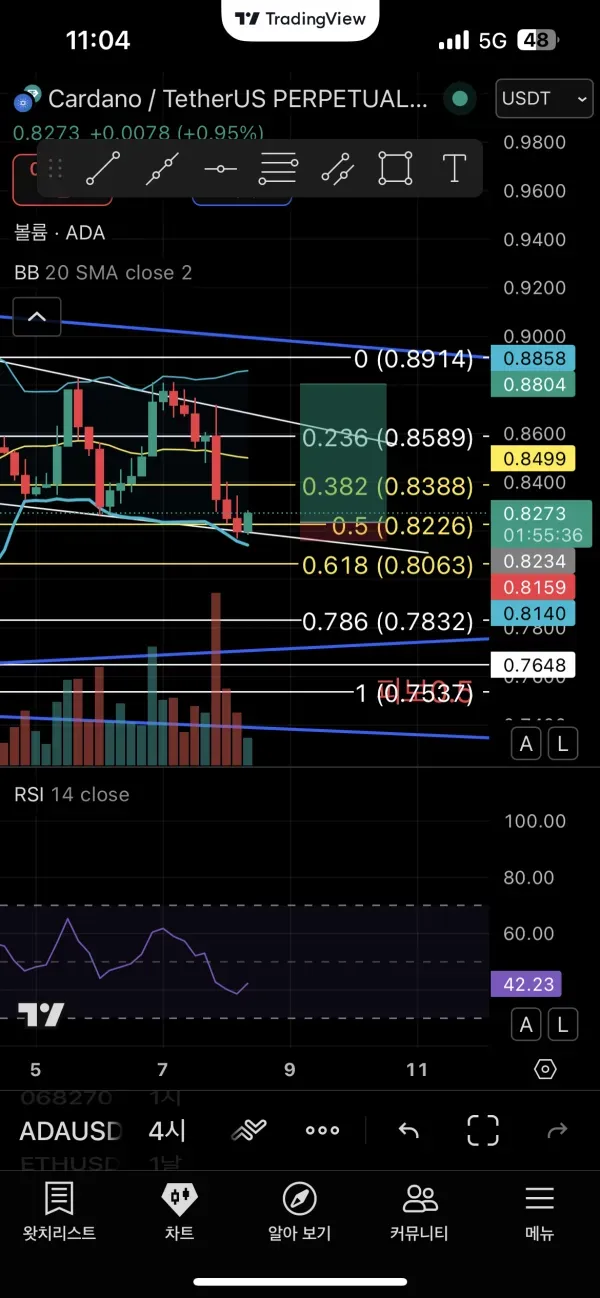Toggle log scale L on the RSI pane
The height and width of the screenshot is (1298, 600).
[563, 1024]
